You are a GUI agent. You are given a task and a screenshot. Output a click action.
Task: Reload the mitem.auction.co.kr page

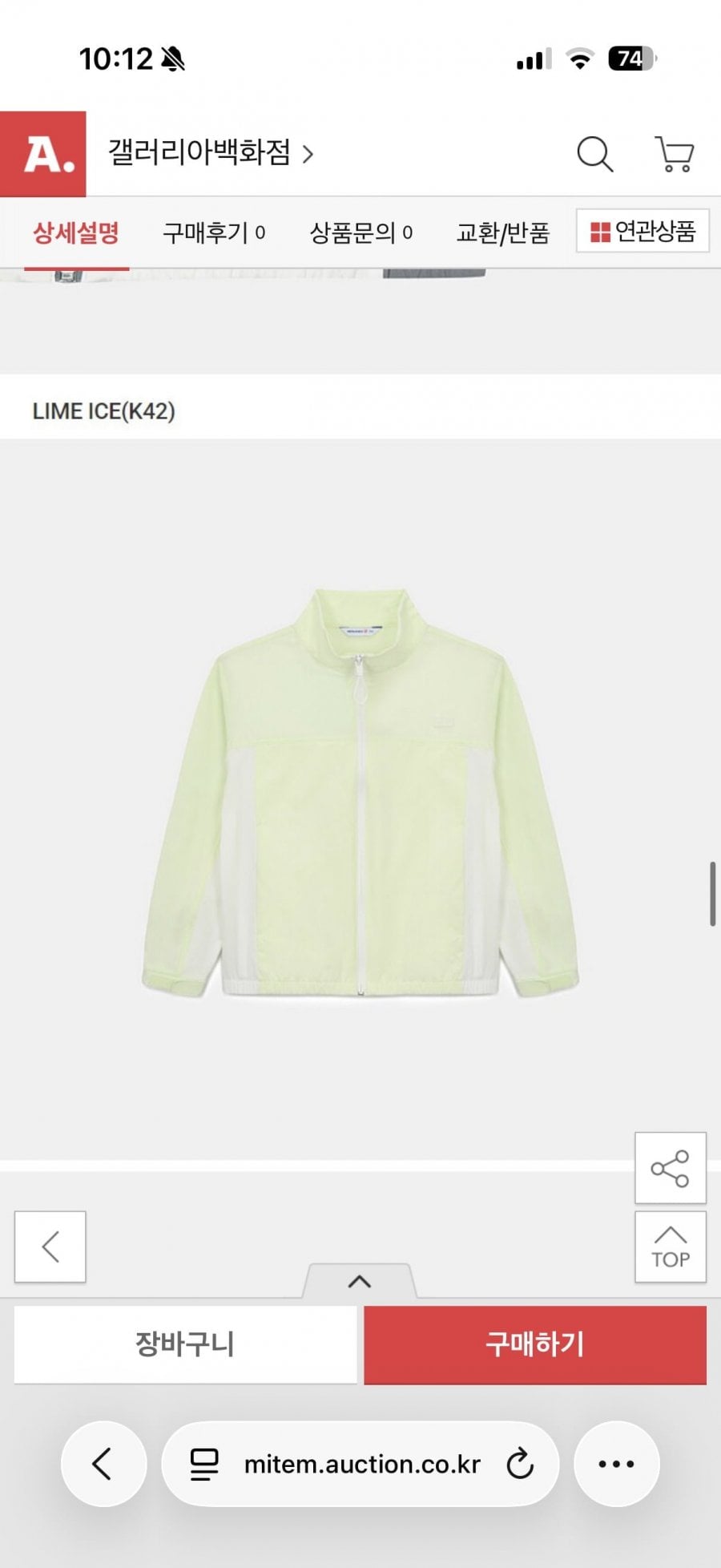point(520,1464)
